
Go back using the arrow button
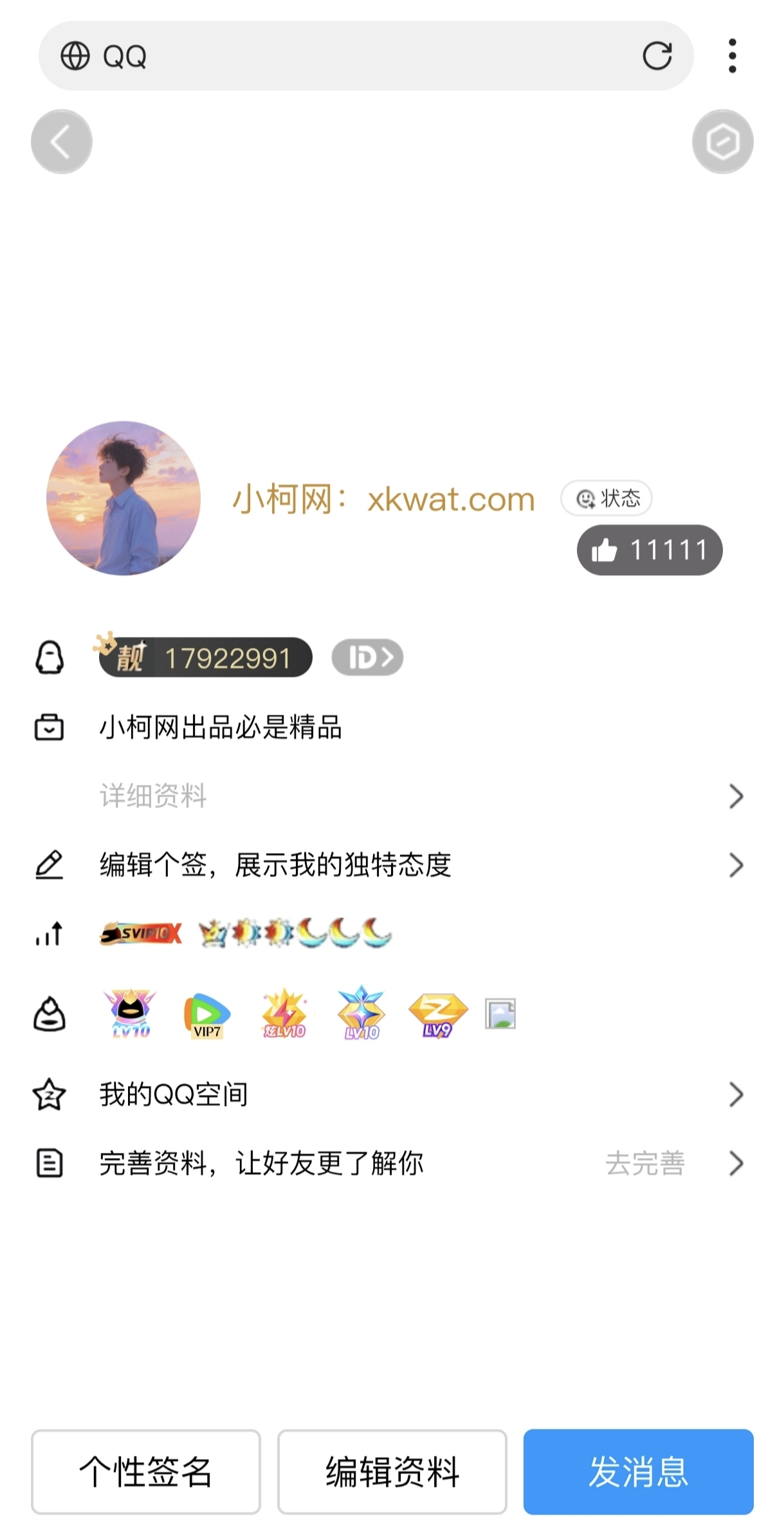62,142
